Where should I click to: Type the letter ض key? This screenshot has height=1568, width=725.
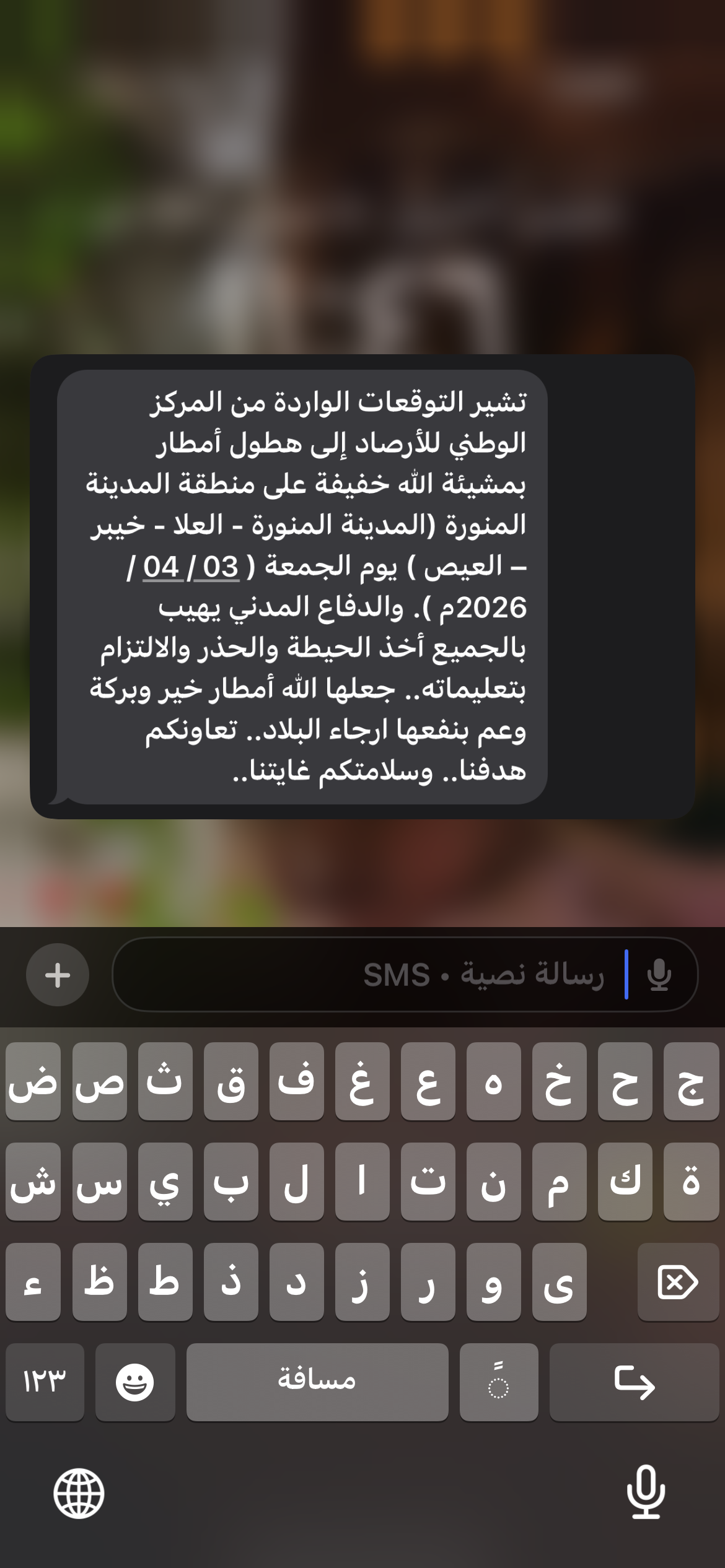point(33,1082)
